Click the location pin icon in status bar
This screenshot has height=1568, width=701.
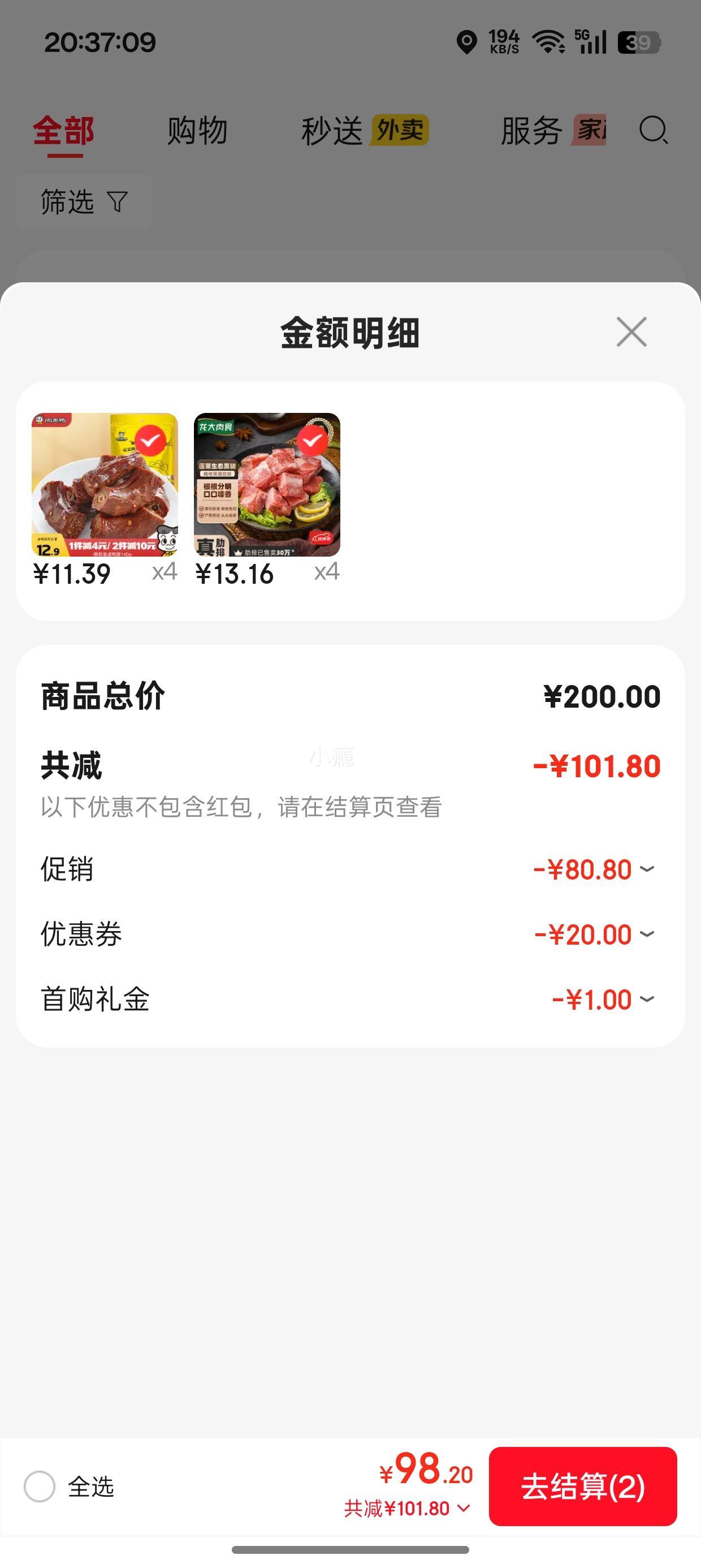467,41
